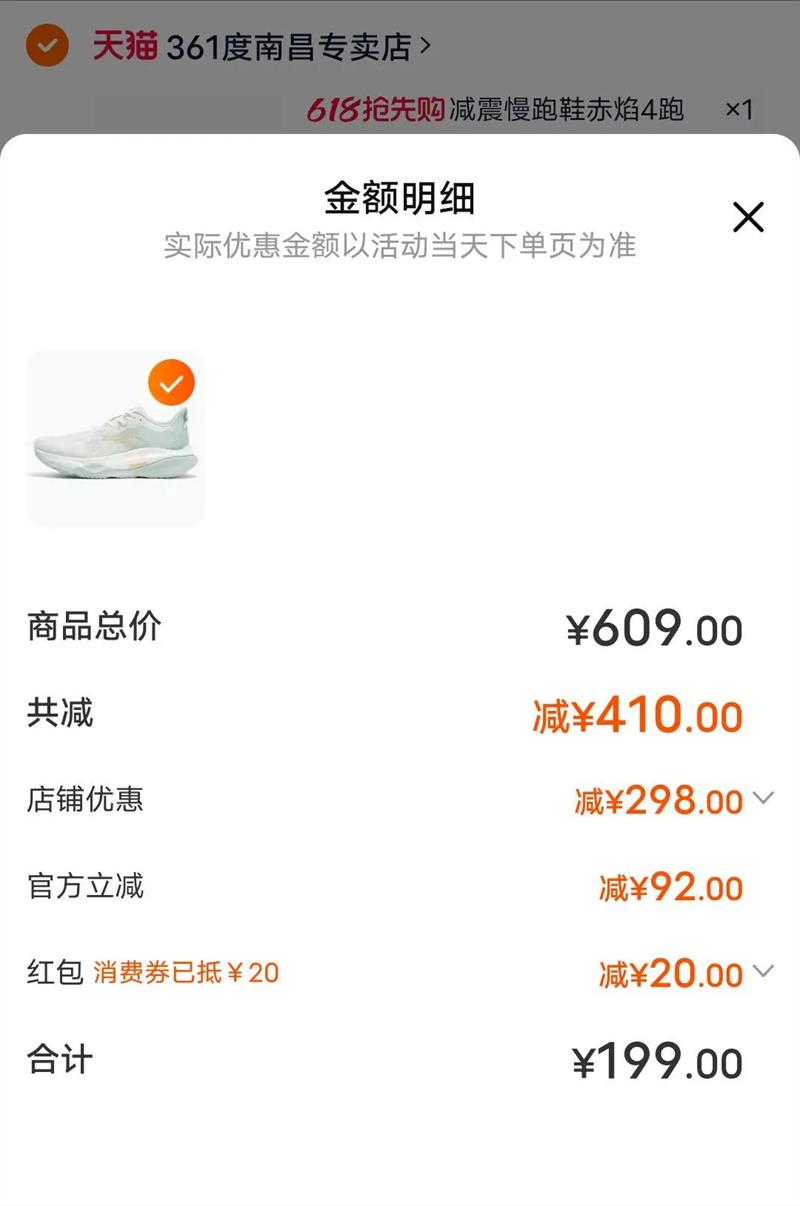Toggle the 361度南昌专卖店 store selection checkbox
The width and height of the screenshot is (800, 1206).
(47, 46)
